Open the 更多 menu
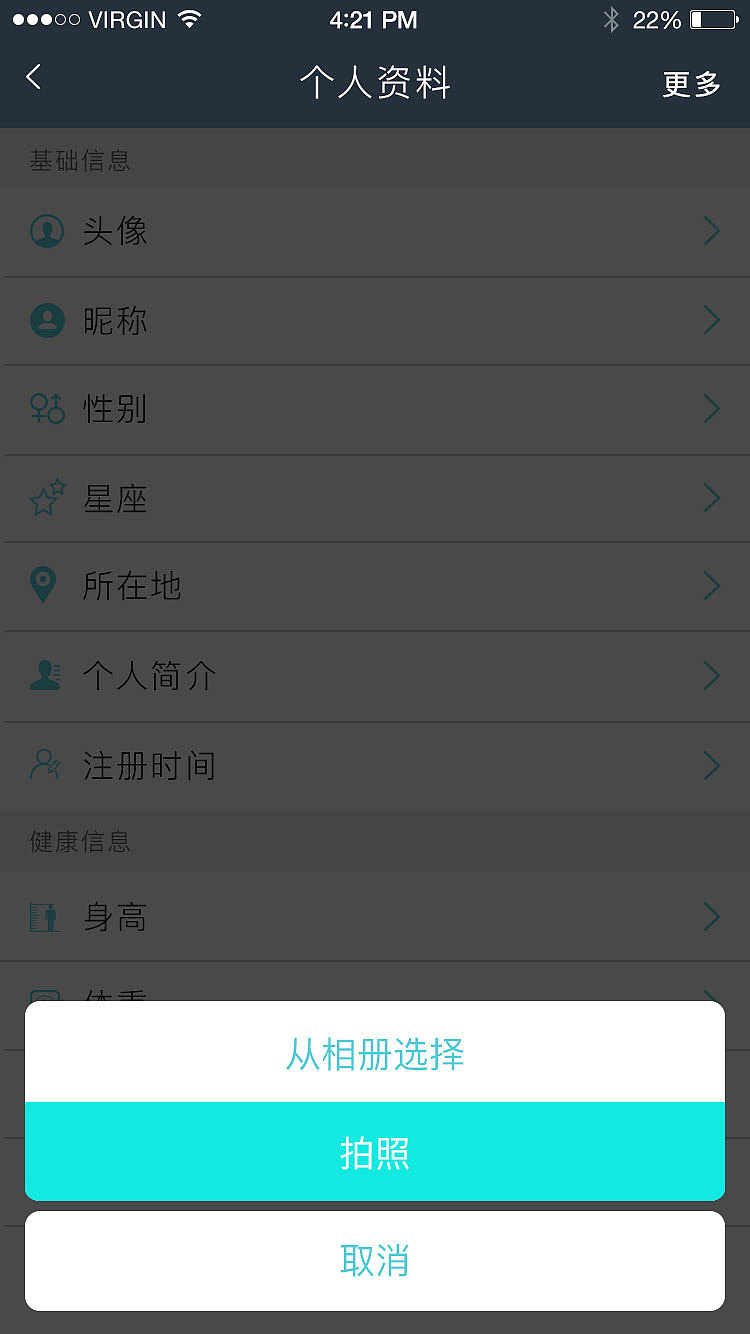The width and height of the screenshot is (750, 1334). 690,84
